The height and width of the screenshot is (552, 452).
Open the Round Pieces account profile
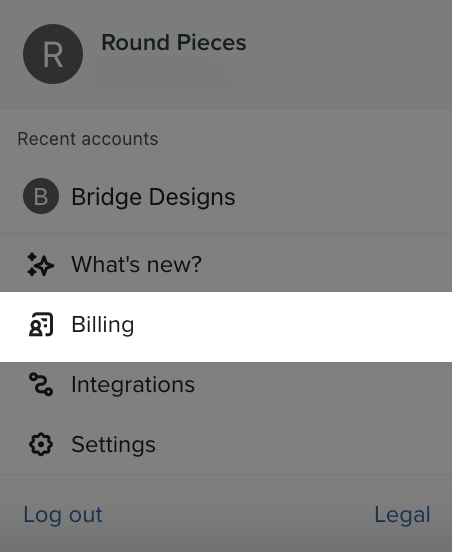tap(226, 54)
